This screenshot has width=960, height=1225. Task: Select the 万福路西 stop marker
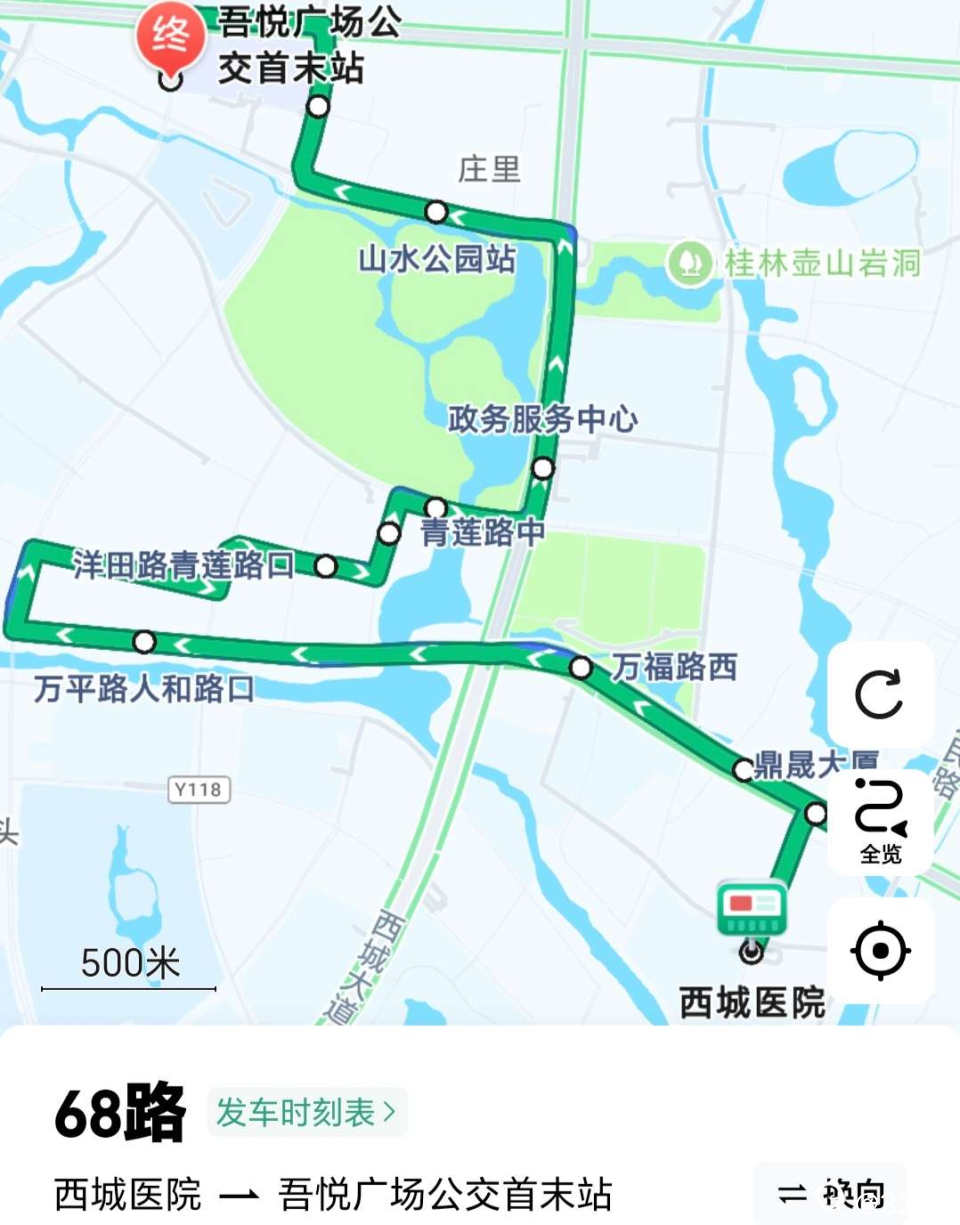[581, 667]
